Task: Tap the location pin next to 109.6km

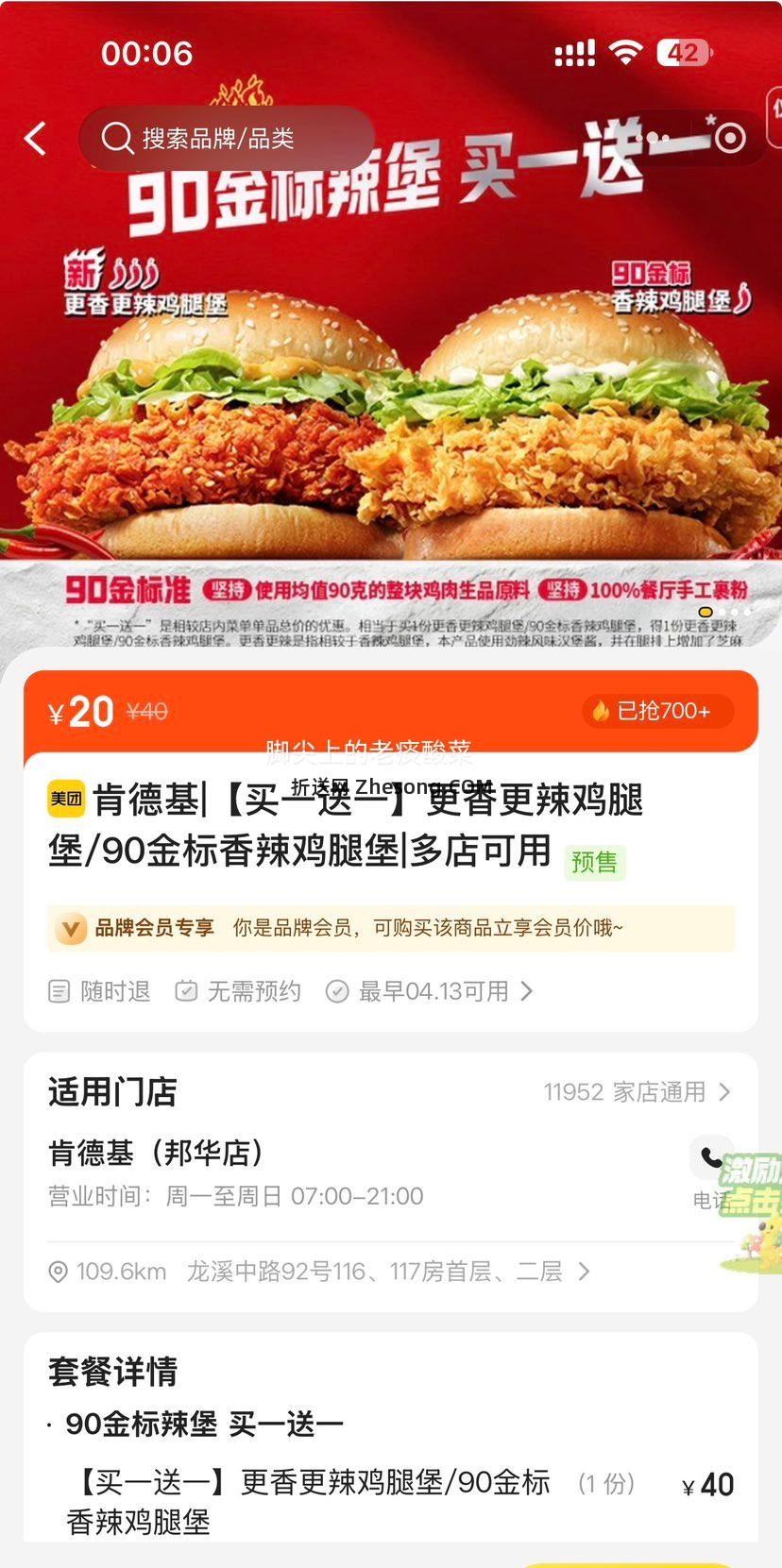Action: click(58, 1272)
